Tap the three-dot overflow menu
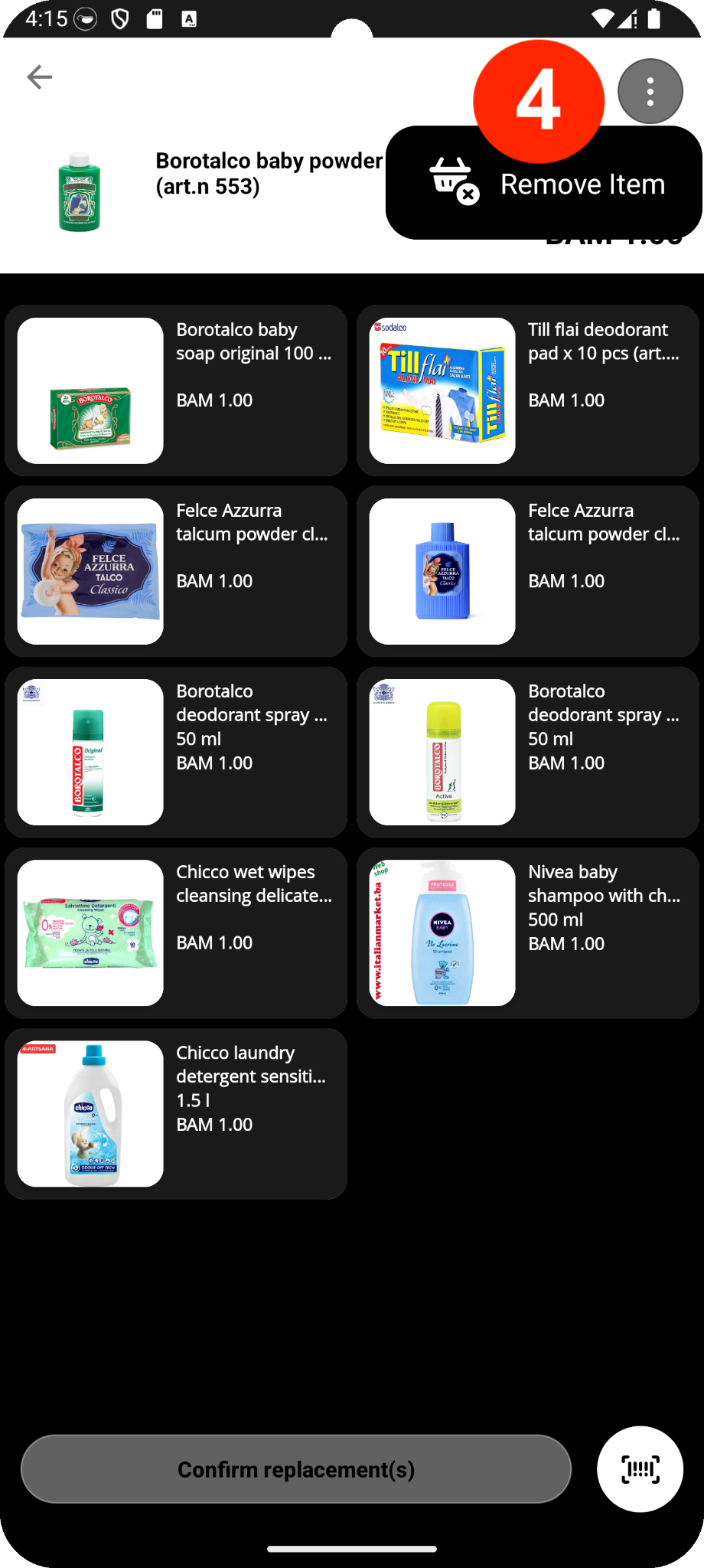 [650, 92]
